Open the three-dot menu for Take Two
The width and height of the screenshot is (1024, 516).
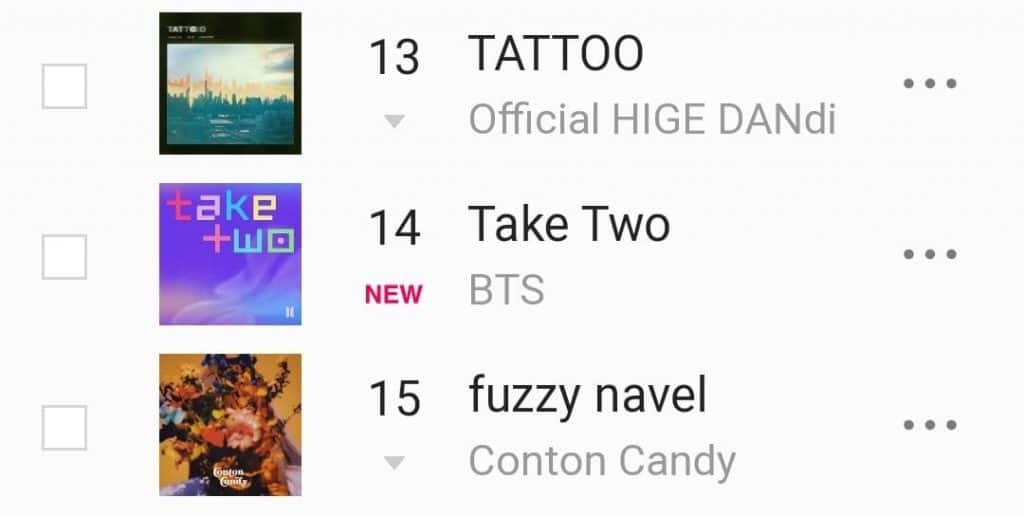929,255
